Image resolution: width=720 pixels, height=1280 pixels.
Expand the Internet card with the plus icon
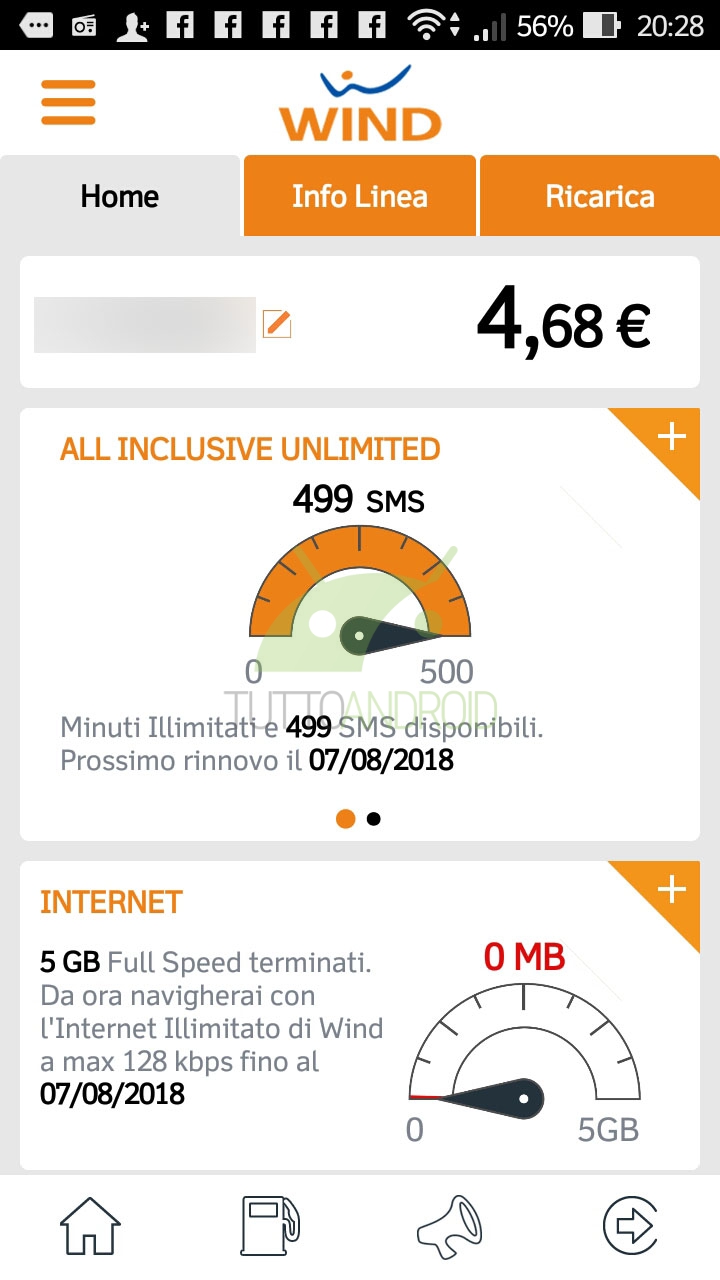click(x=671, y=889)
